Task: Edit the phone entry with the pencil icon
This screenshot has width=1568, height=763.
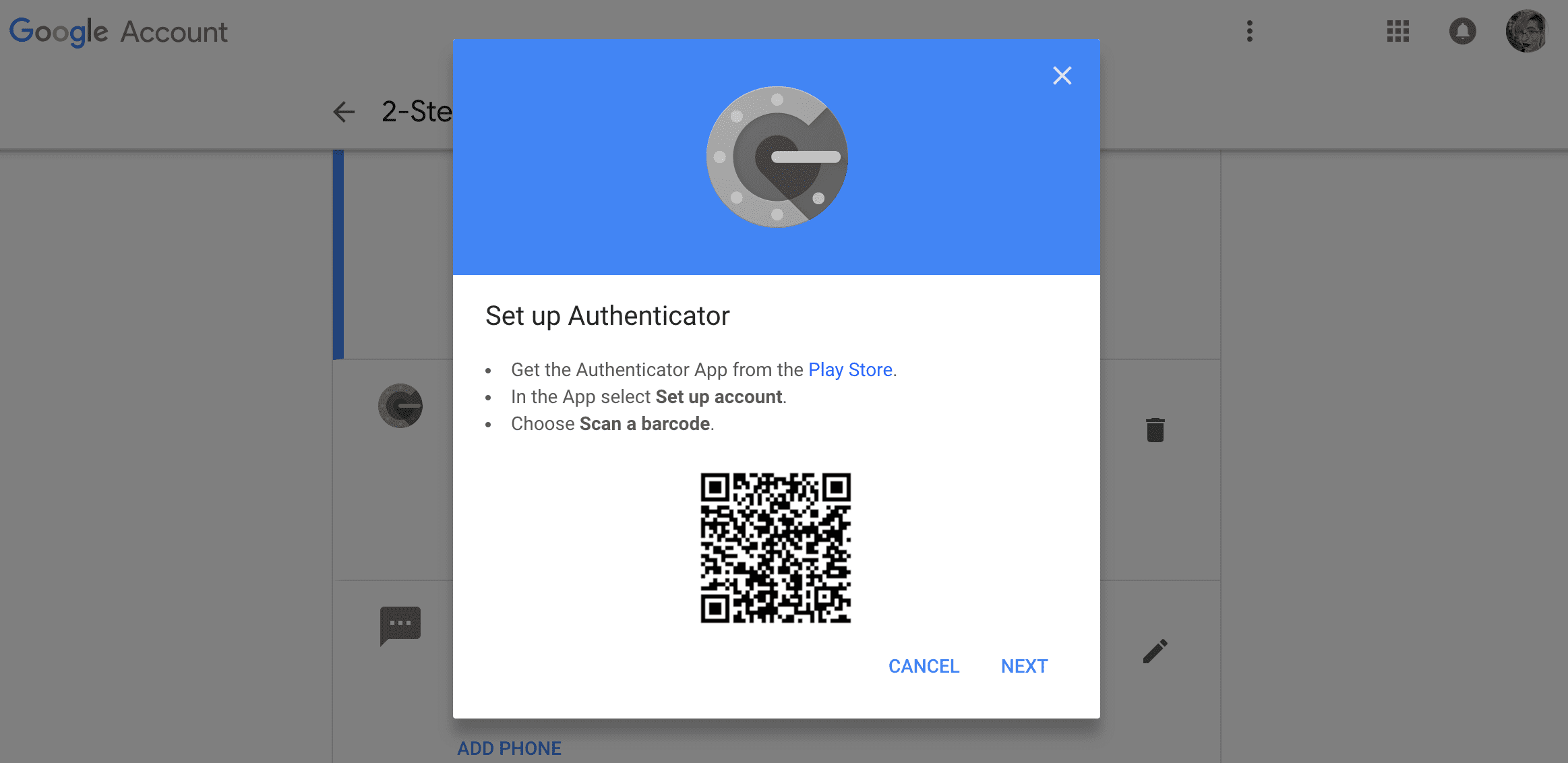Action: click(1155, 651)
